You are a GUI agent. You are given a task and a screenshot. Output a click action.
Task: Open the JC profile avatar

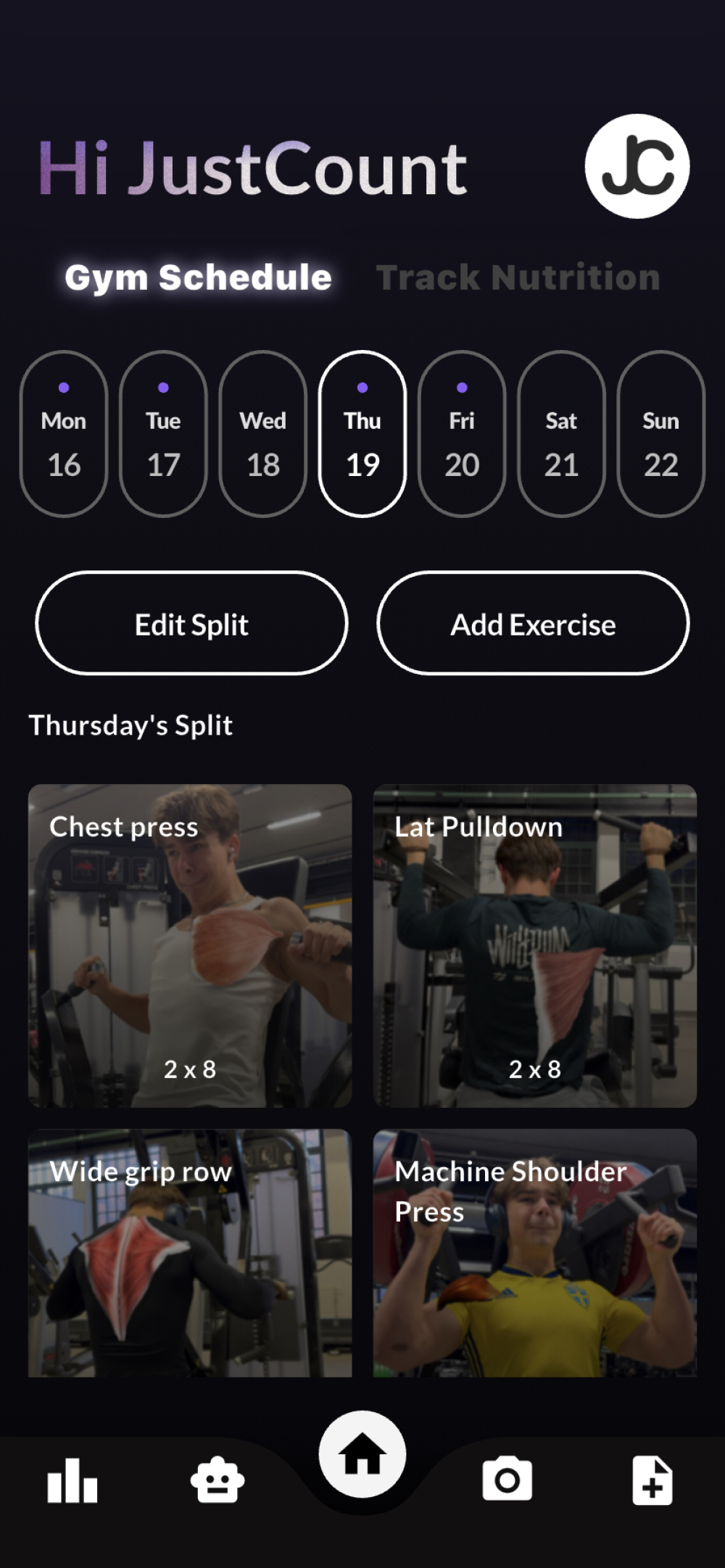tap(637, 166)
